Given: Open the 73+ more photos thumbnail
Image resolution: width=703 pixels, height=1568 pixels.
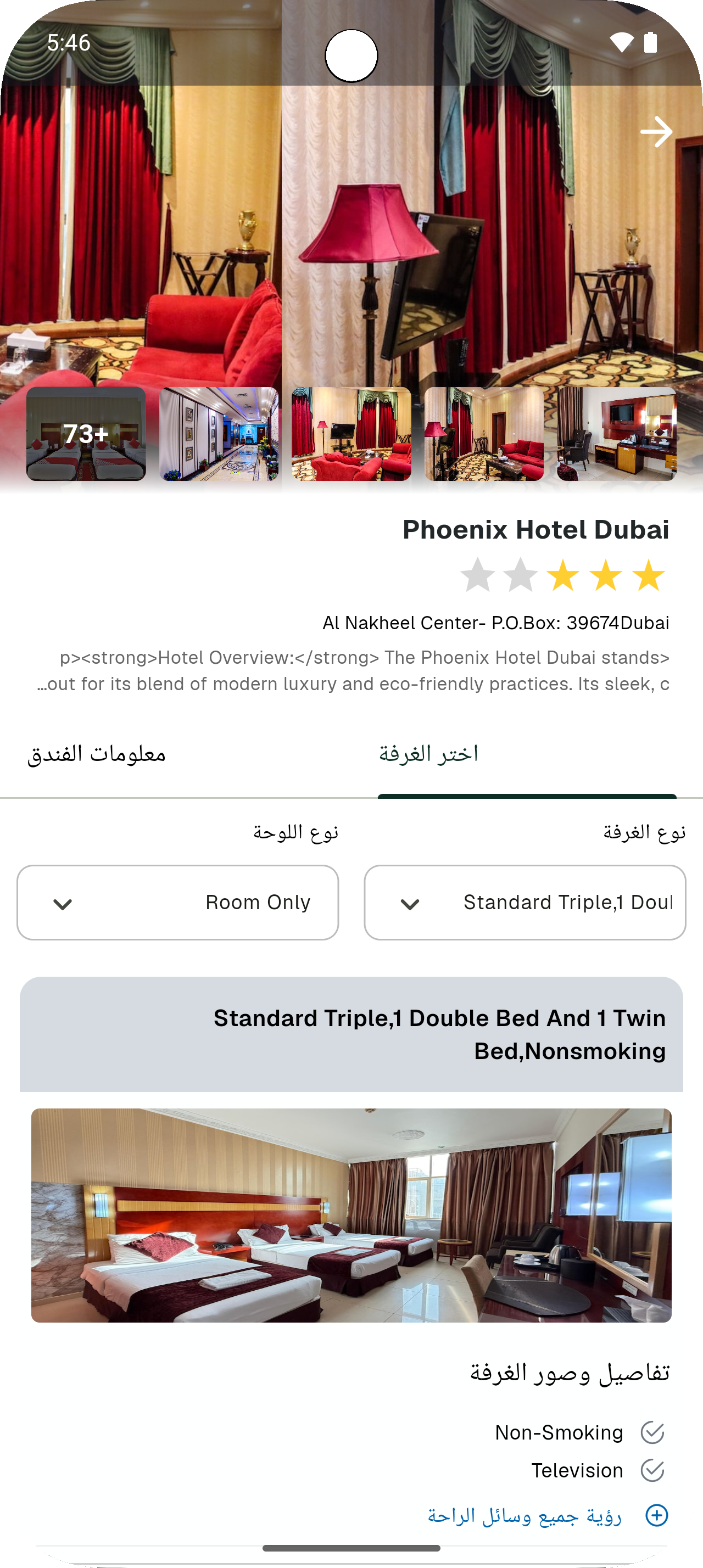Looking at the screenshot, I should [86, 434].
